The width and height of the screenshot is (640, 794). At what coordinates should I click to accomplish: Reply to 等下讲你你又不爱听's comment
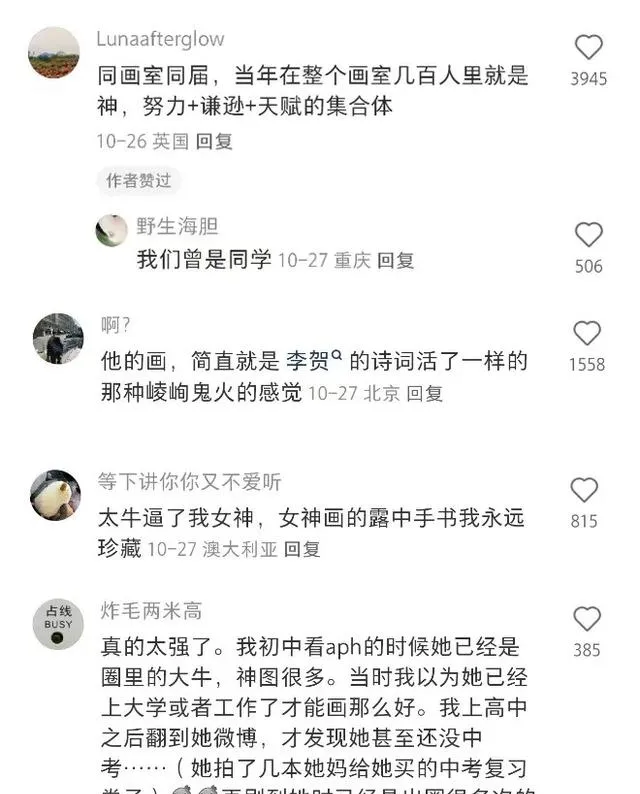[302, 549]
